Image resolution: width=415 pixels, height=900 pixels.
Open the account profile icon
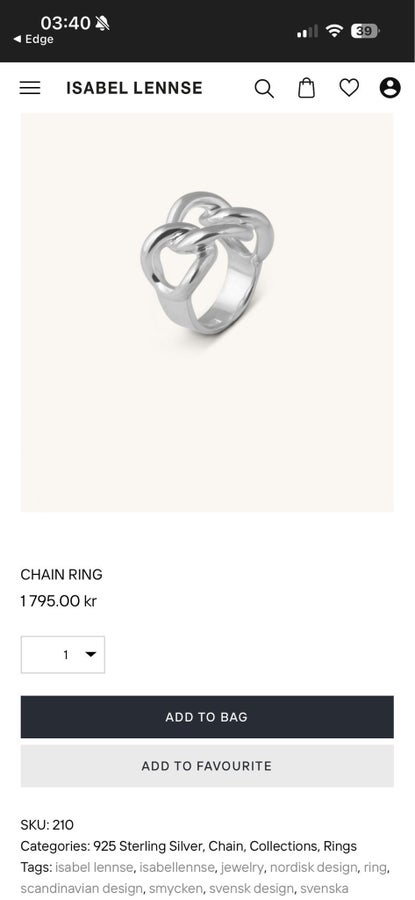coord(390,88)
